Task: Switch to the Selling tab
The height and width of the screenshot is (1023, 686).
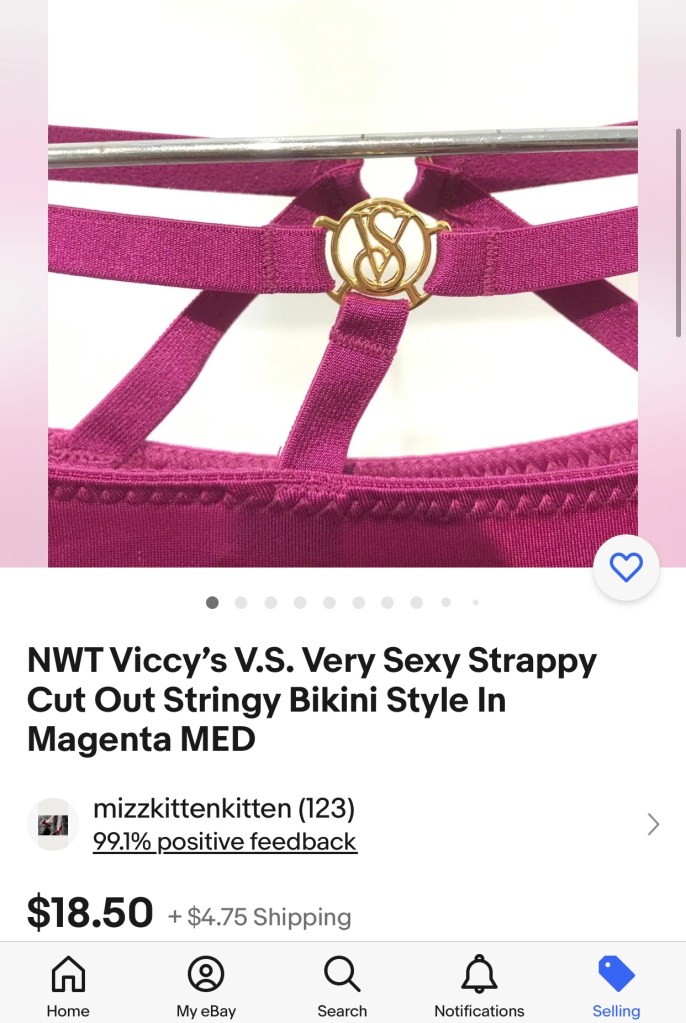Action: [615, 984]
